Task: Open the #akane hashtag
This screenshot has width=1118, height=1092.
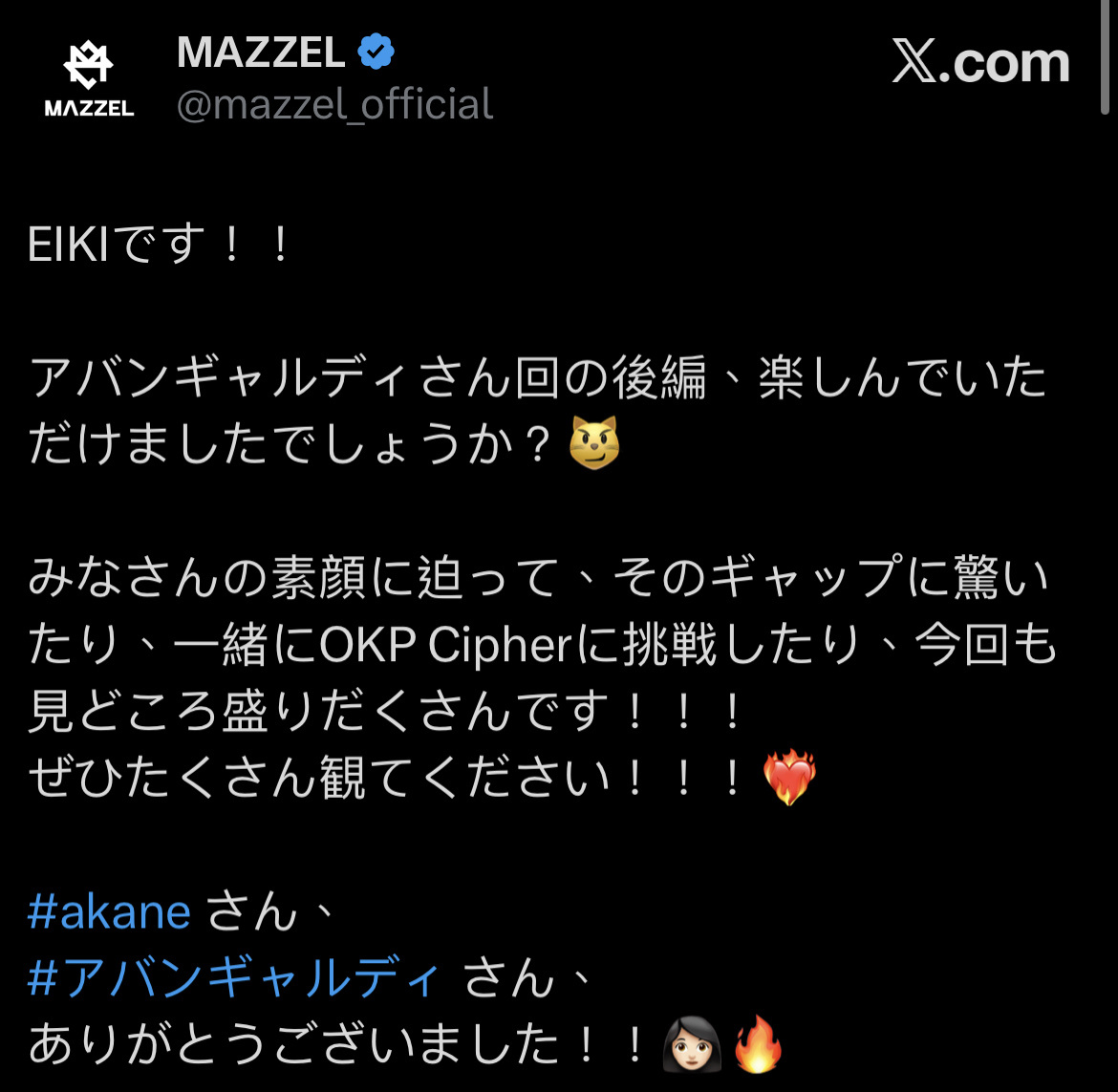Action: (x=110, y=912)
